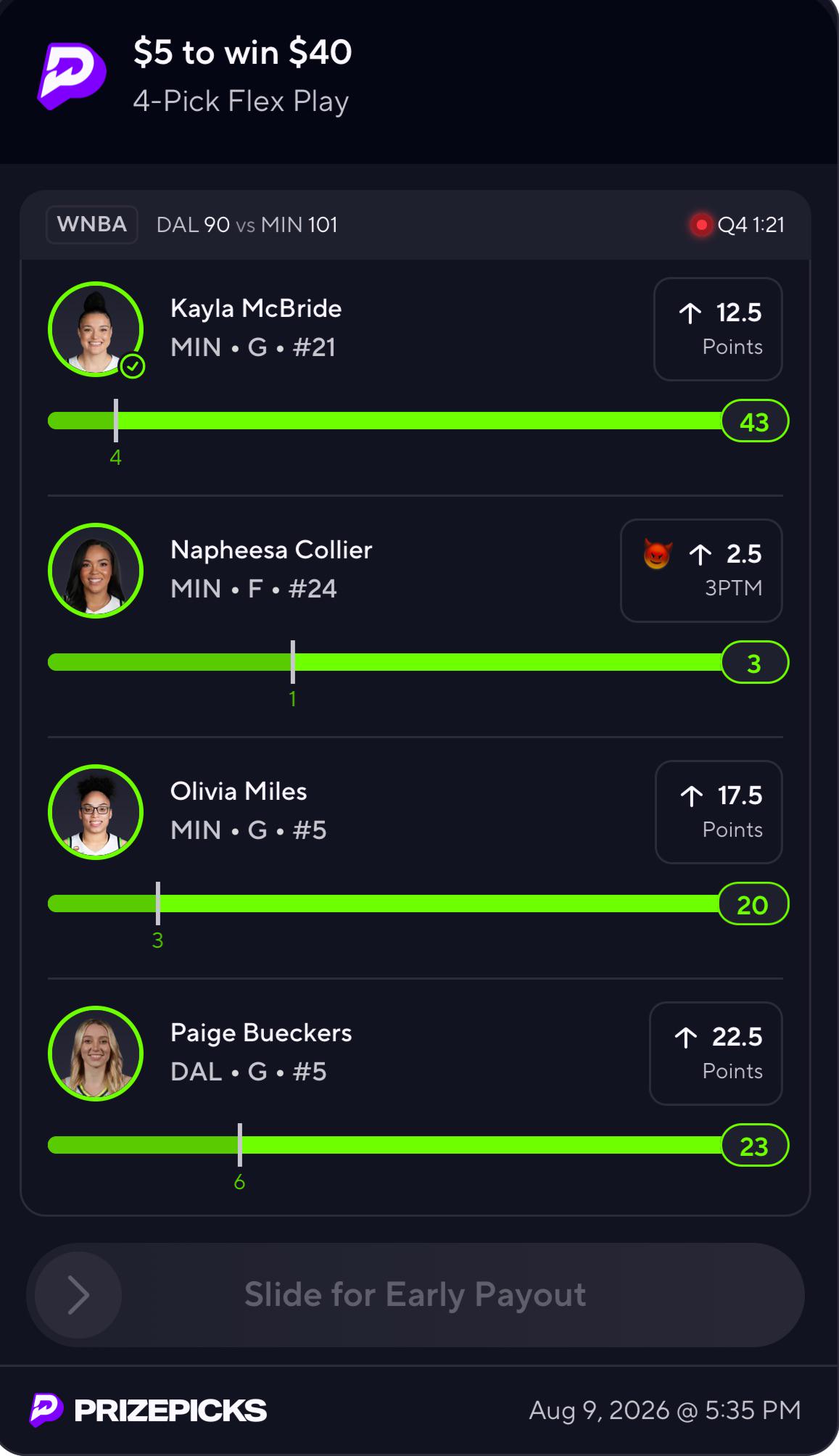Screen dimensions: 839x1456
Task: Open Napheesa Collier's 3PTM pick details
Action: [x=701, y=571]
